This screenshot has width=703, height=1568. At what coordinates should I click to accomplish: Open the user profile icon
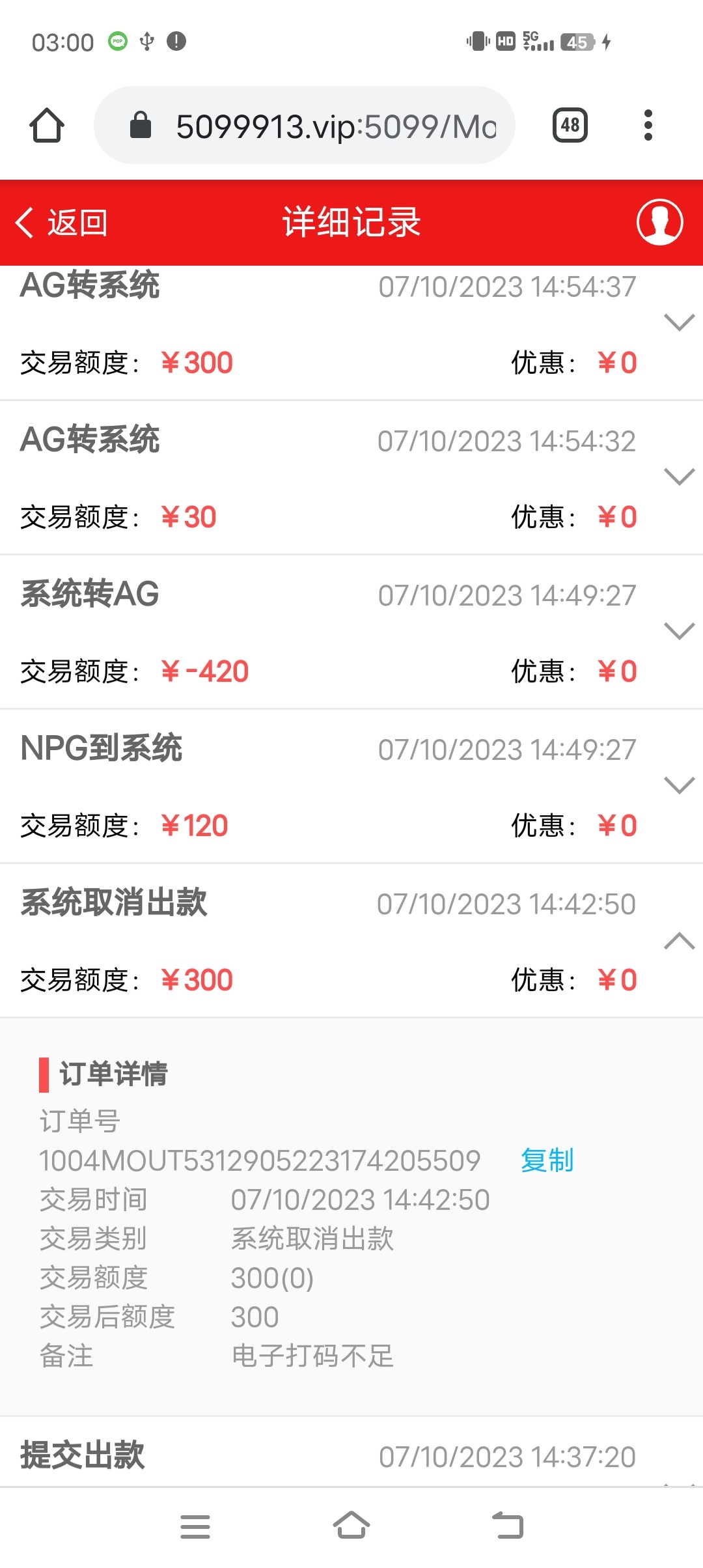point(659,222)
